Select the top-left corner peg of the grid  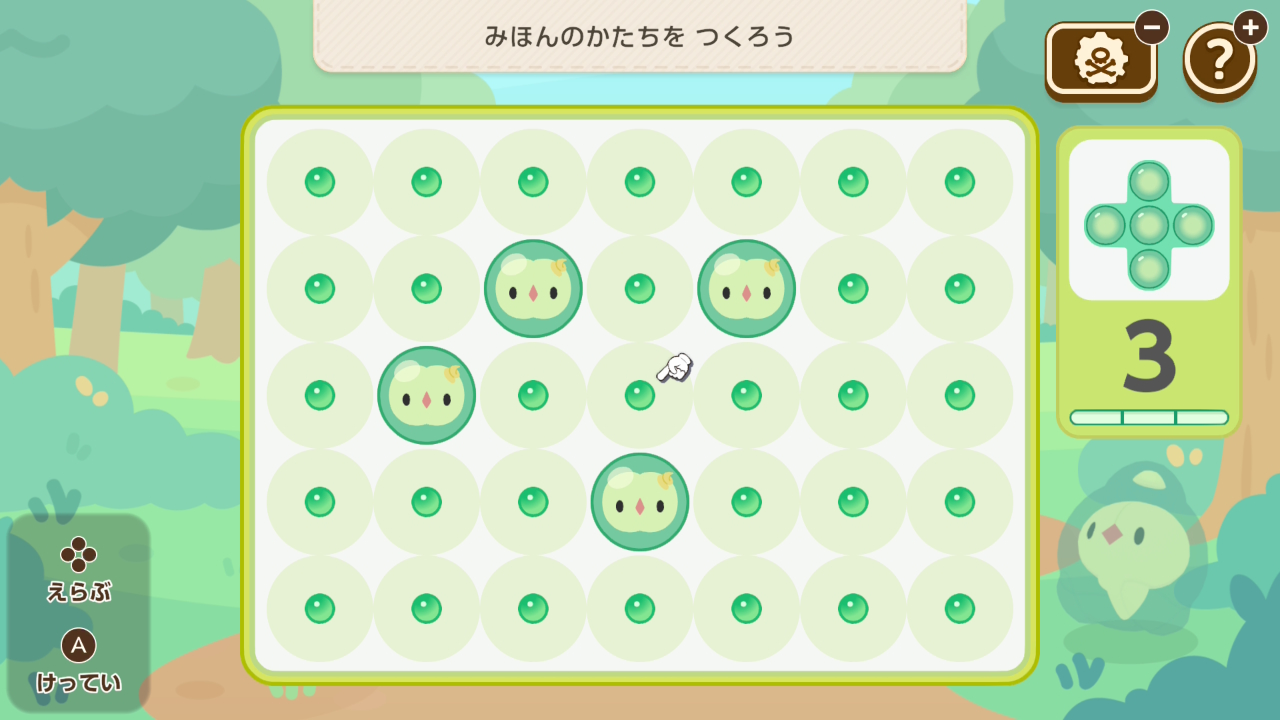(x=320, y=182)
